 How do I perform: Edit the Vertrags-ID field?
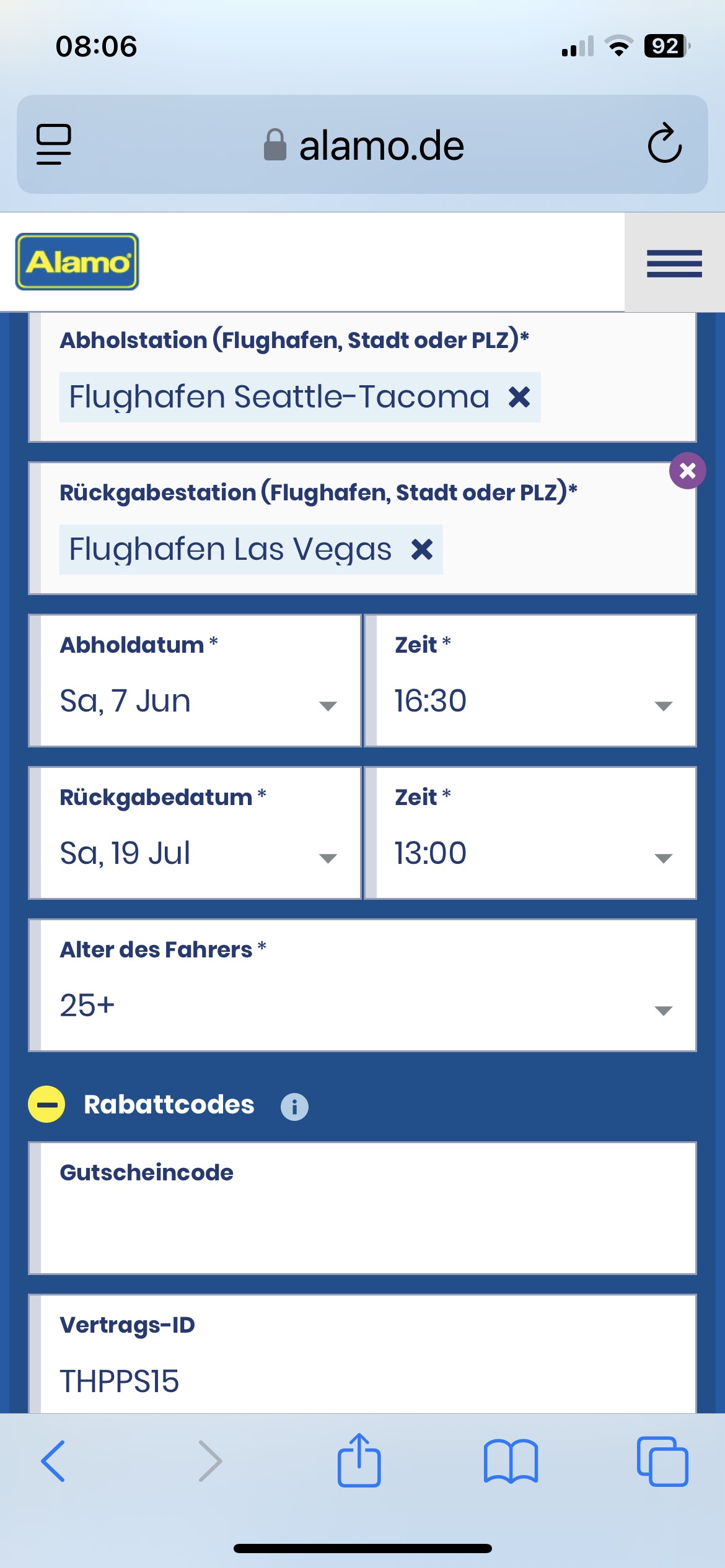pos(362,1380)
